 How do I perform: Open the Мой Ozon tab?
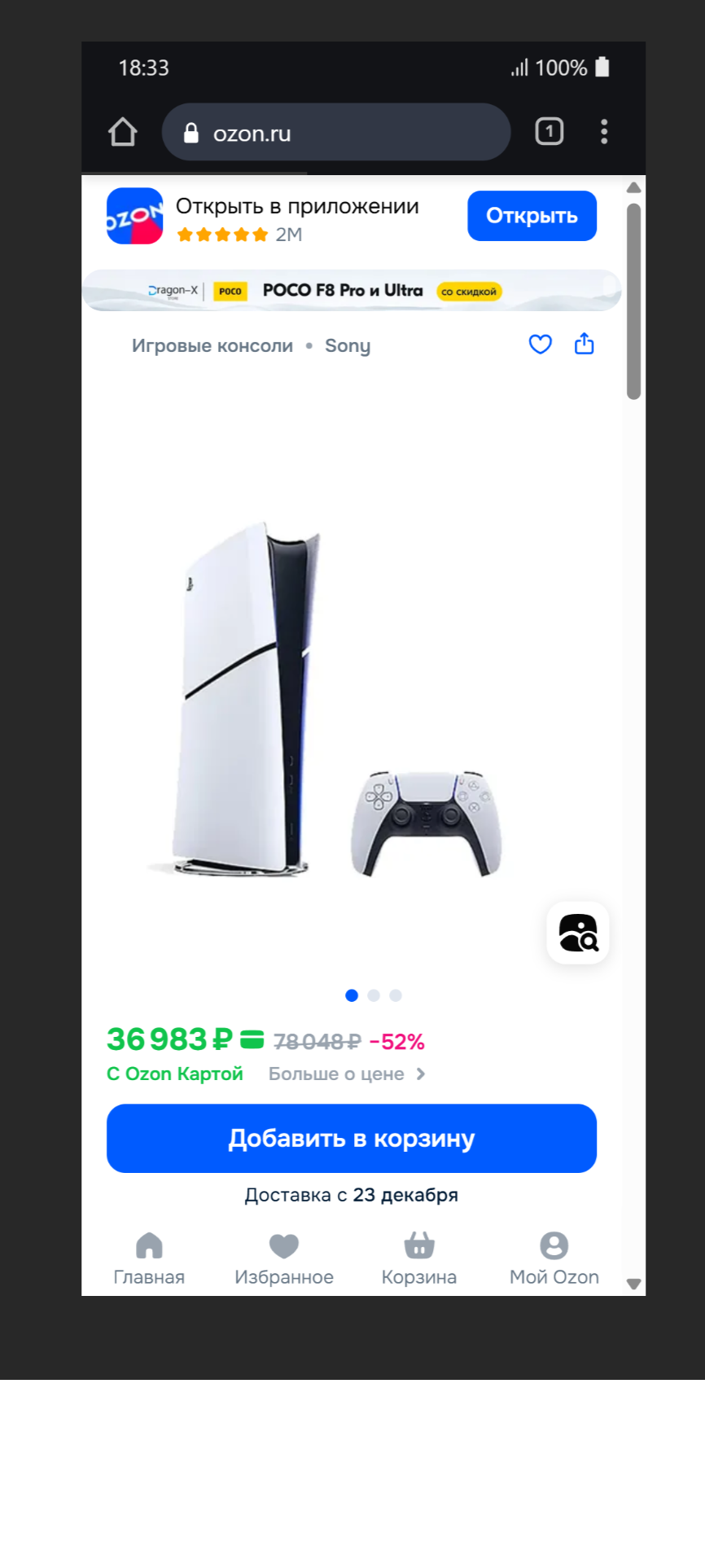pyautogui.click(x=554, y=1258)
